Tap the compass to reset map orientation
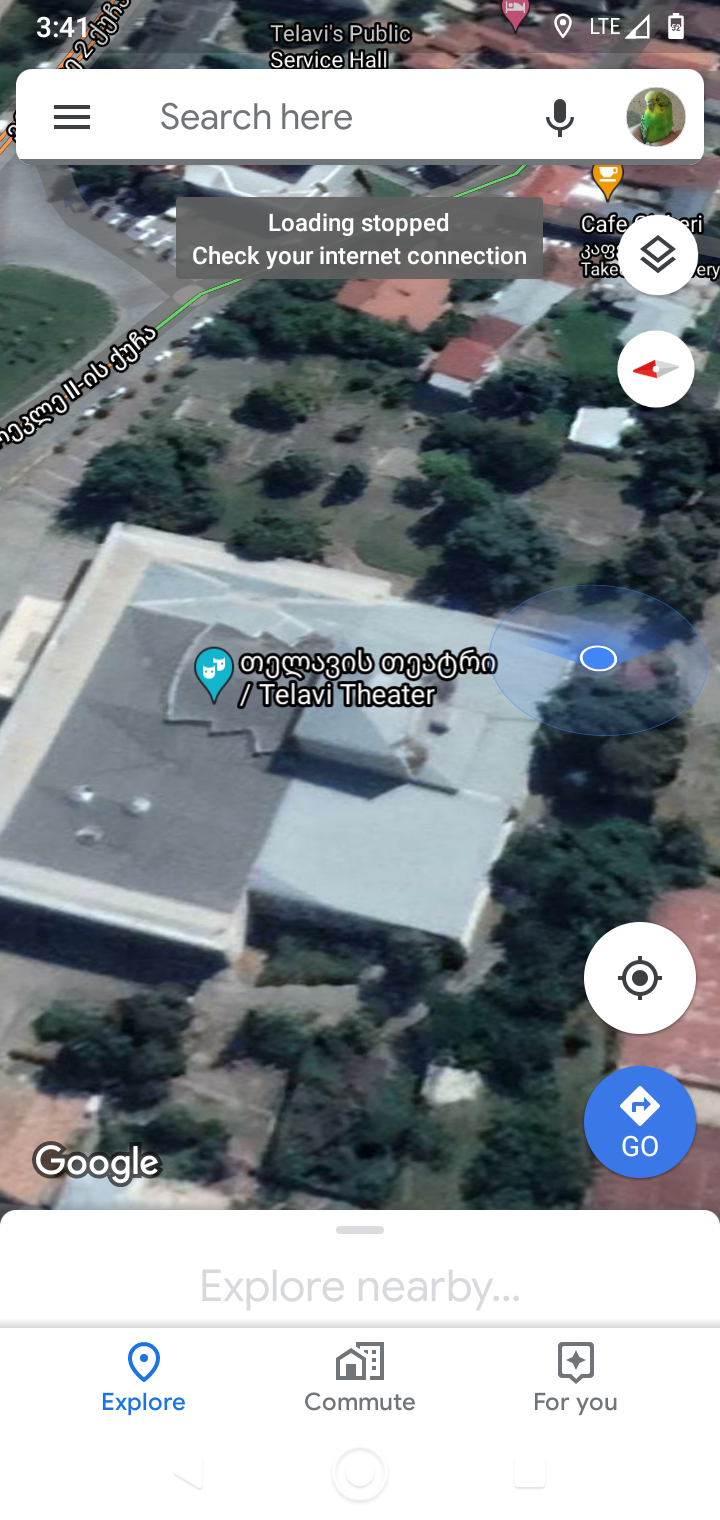The height and width of the screenshot is (1520, 720). (x=656, y=368)
